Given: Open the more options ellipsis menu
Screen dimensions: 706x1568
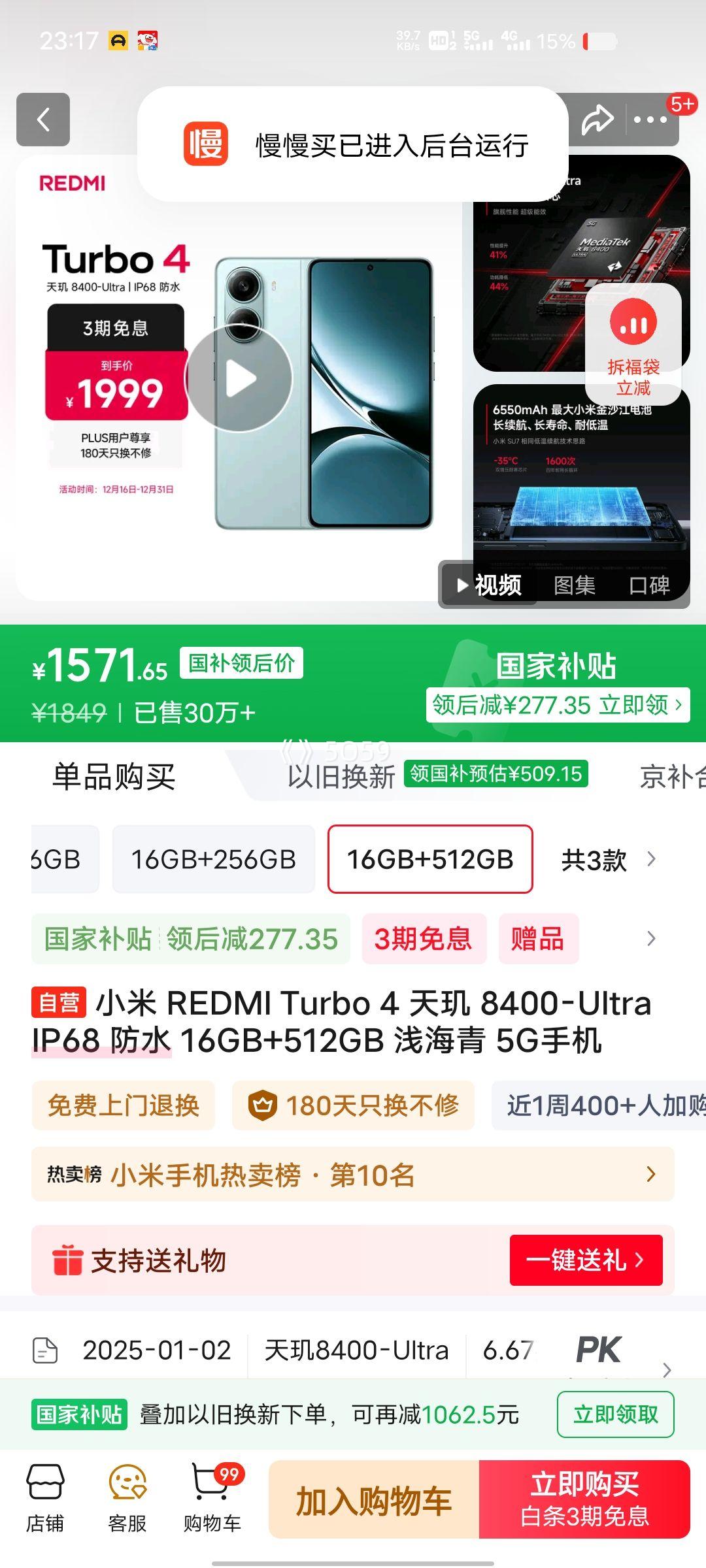Looking at the screenshot, I should pos(651,120).
